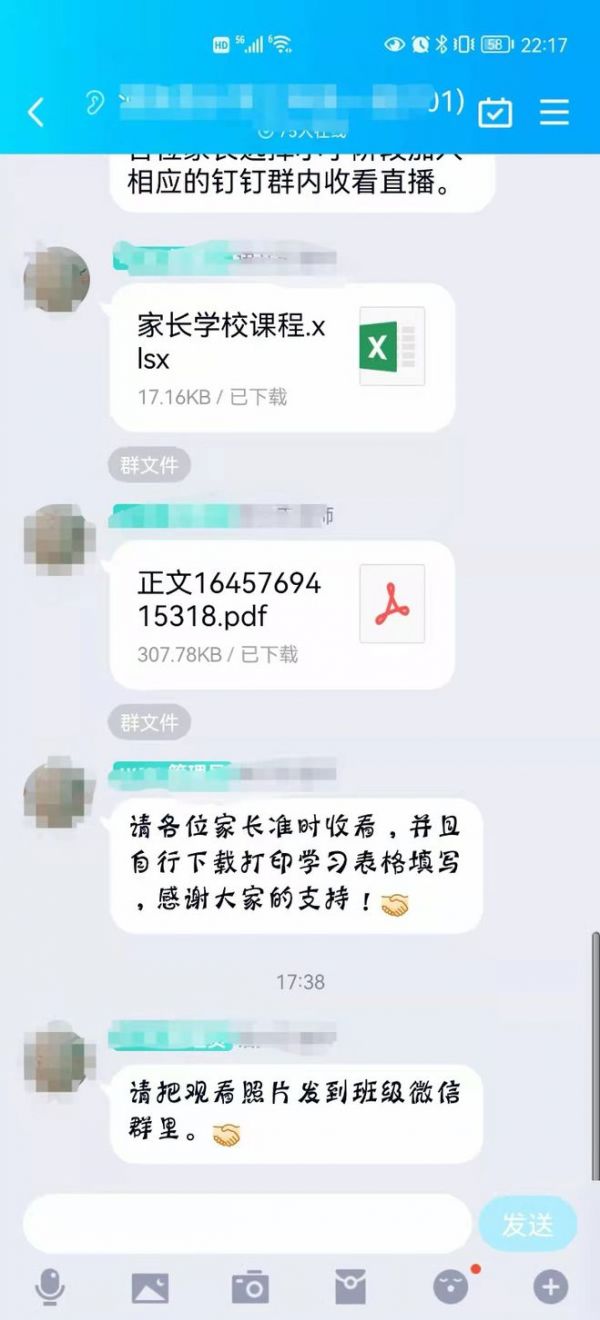Start voice input with microphone
The image size is (600, 1320).
(49, 1287)
